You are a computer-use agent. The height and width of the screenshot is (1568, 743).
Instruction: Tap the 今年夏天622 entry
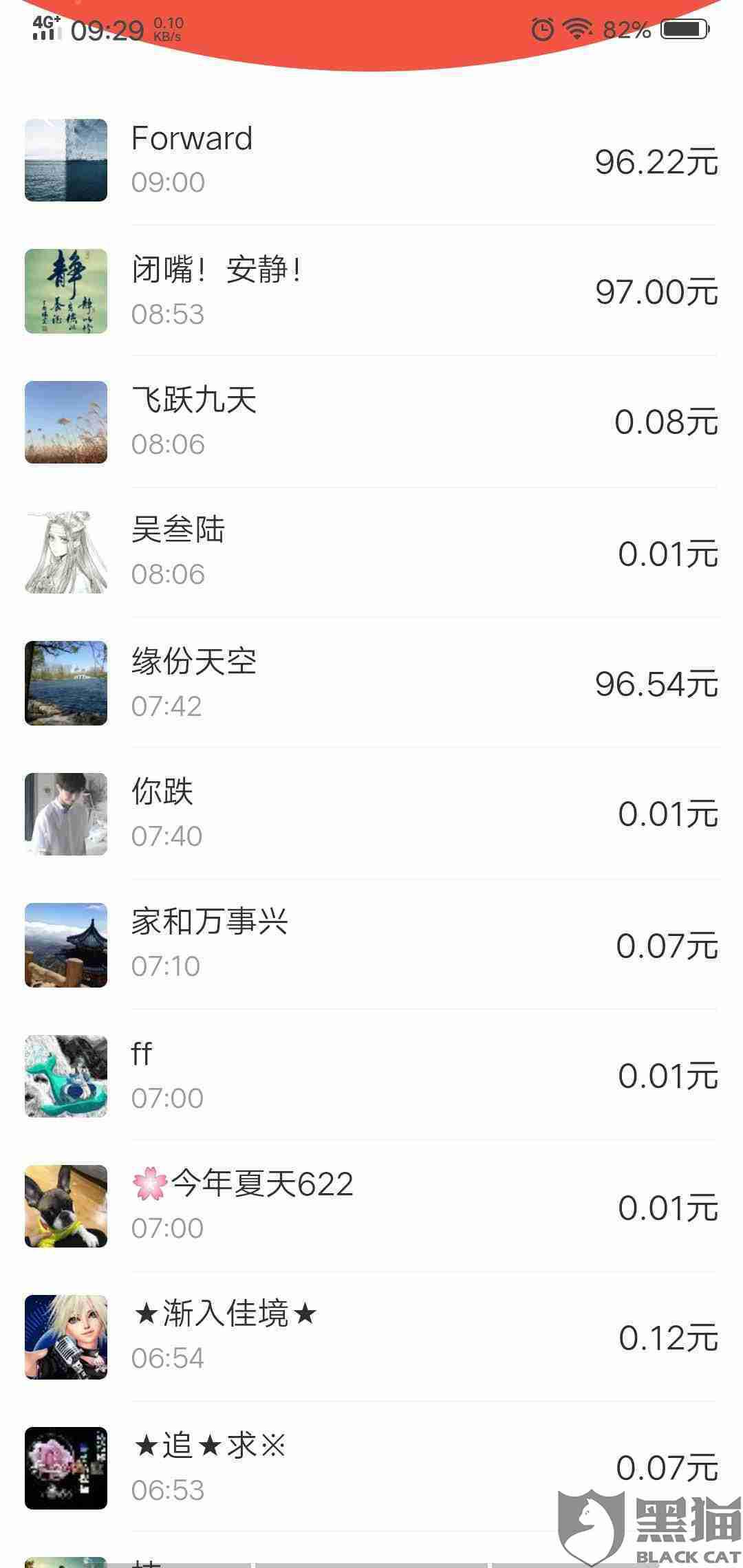pos(371,1206)
